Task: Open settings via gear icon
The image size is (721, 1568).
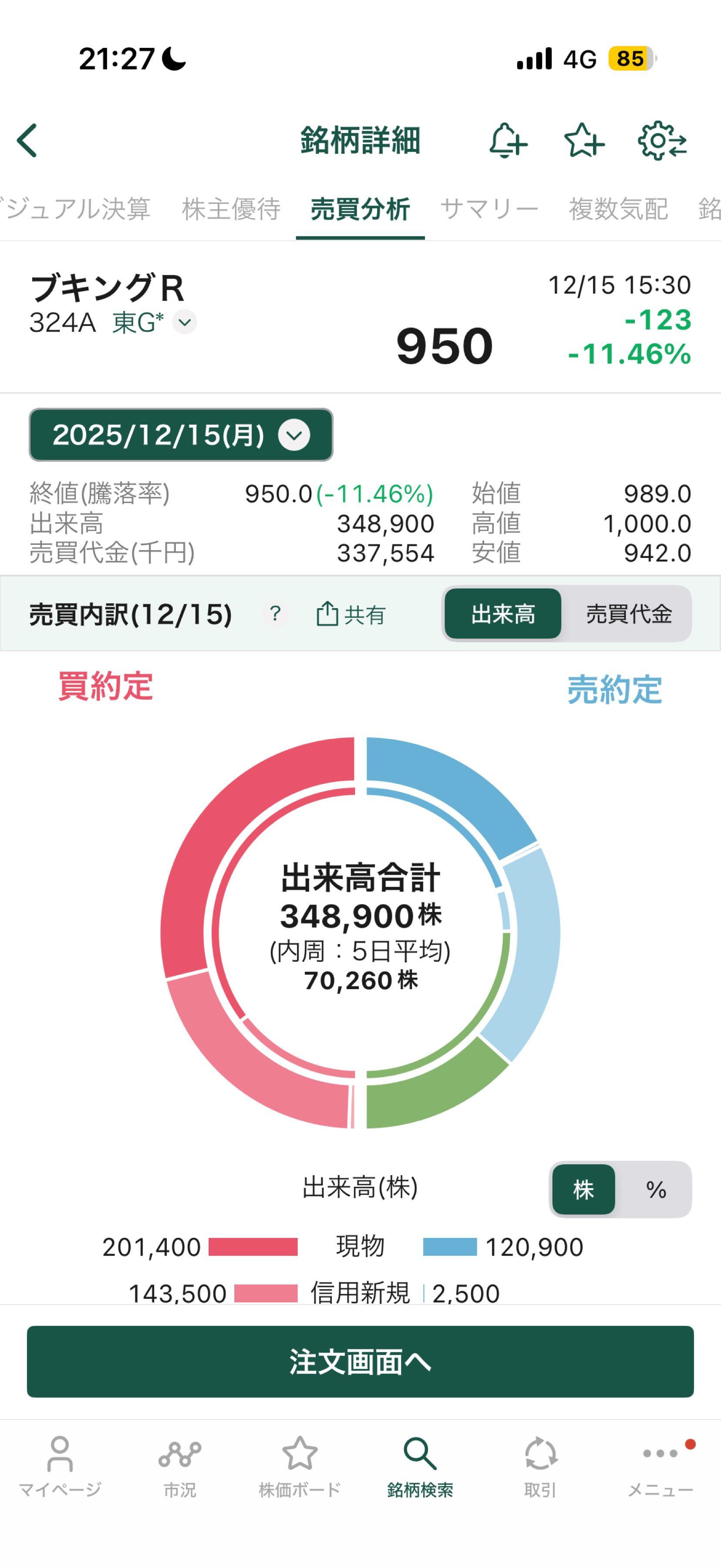Action: coord(663,141)
